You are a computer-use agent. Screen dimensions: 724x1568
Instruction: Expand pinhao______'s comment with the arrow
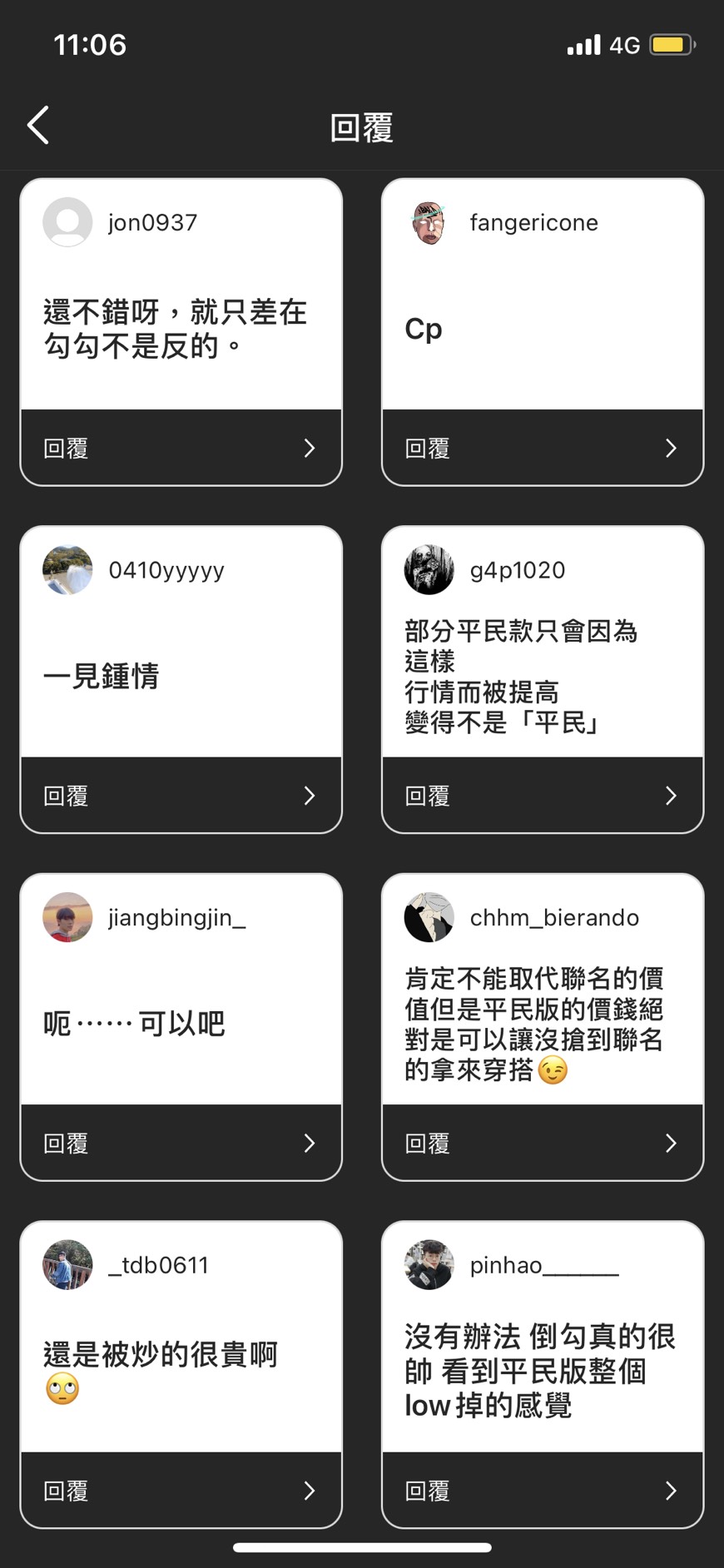pos(670,1491)
